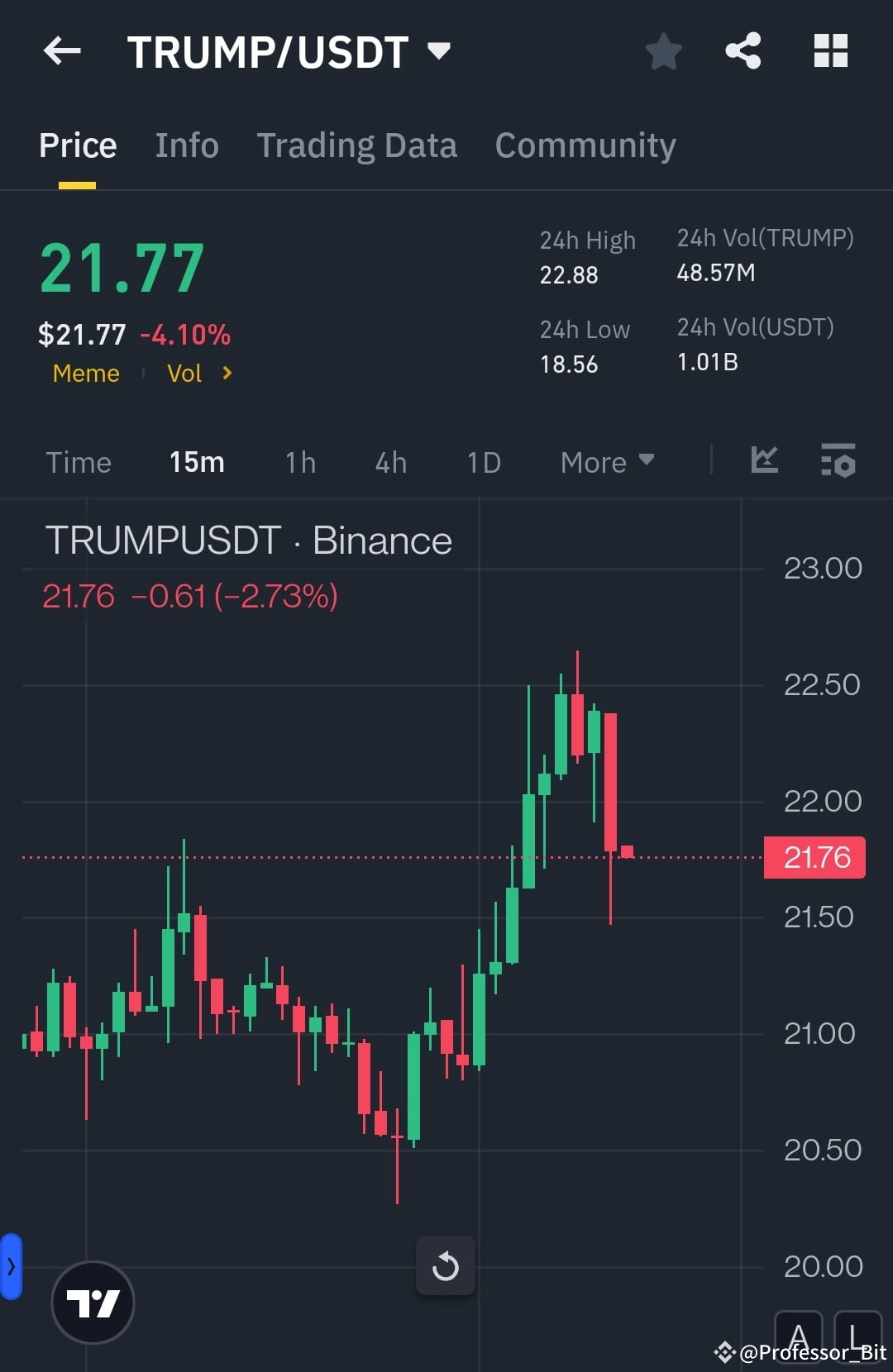
Task: Switch chart to the 1D timeframe
Action: (x=484, y=462)
